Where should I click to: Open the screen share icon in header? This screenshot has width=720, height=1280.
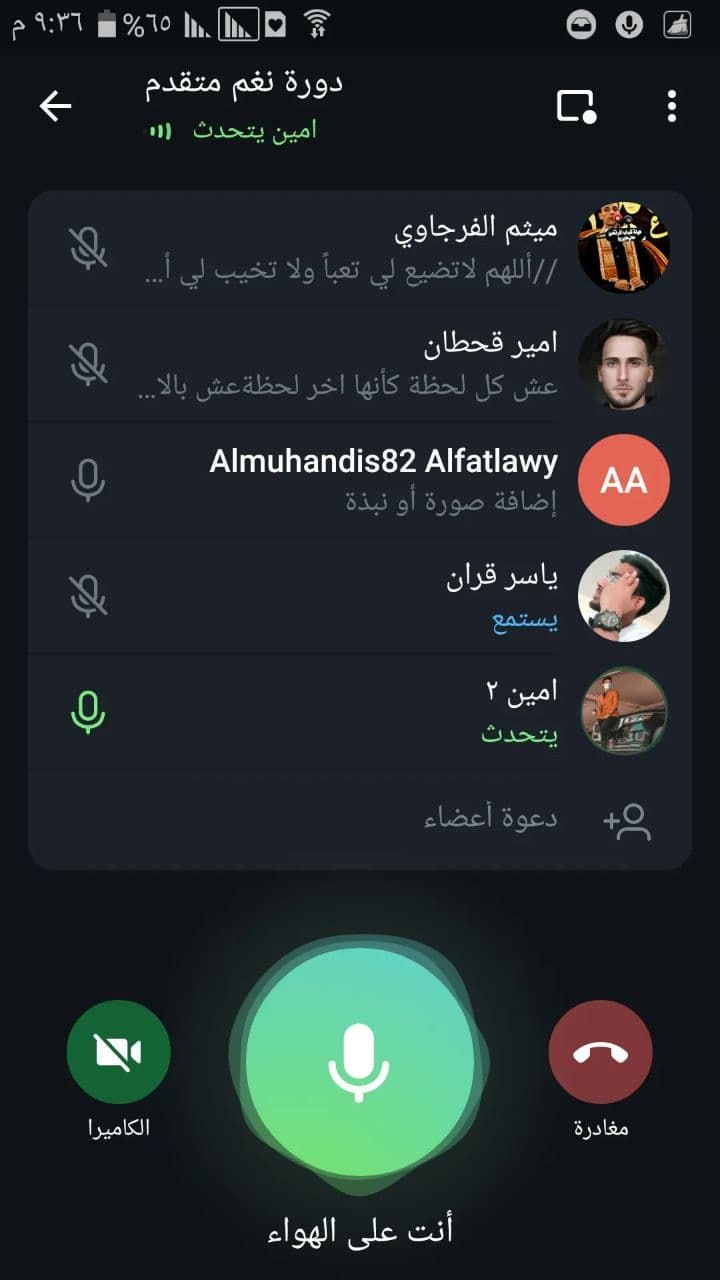click(576, 106)
